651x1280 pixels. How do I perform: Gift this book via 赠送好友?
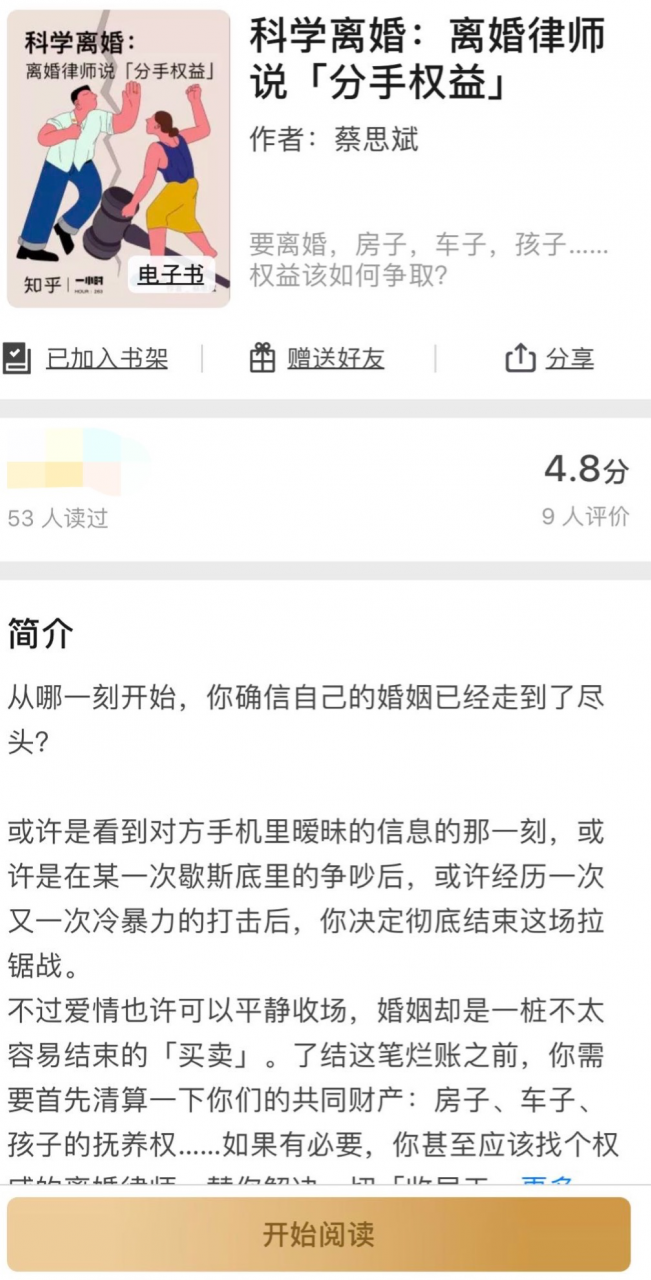pos(317,358)
